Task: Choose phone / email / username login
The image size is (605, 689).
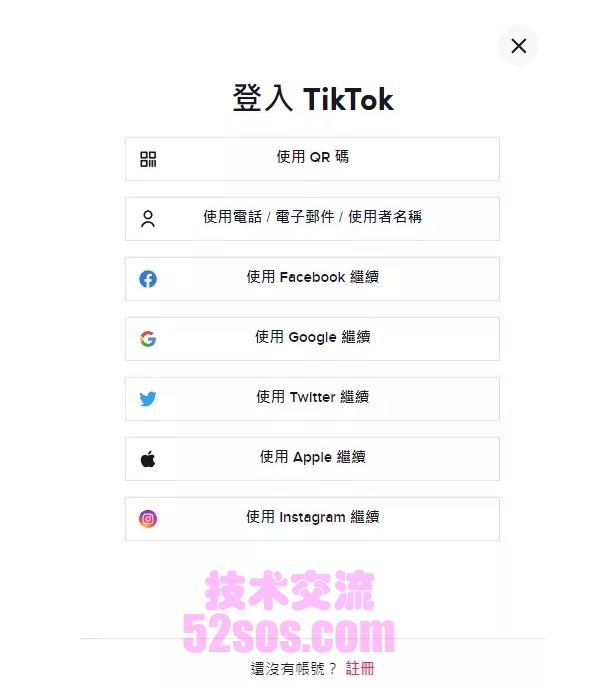Action: (312, 218)
